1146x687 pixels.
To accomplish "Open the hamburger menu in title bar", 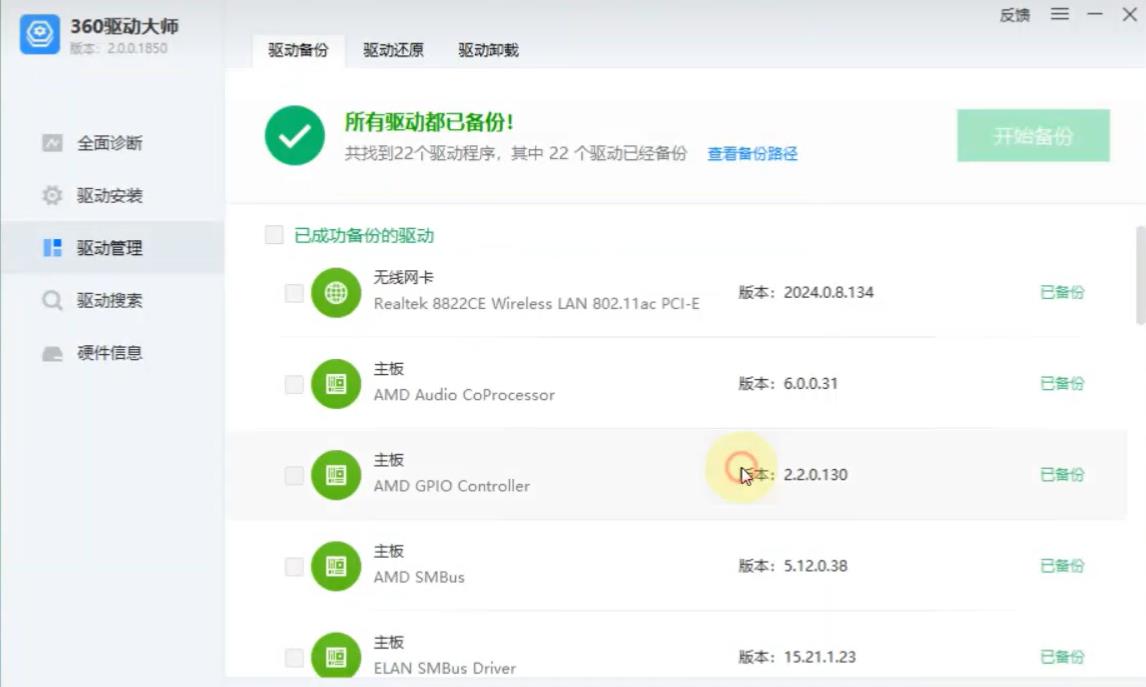I will click(x=1060, y=14).
